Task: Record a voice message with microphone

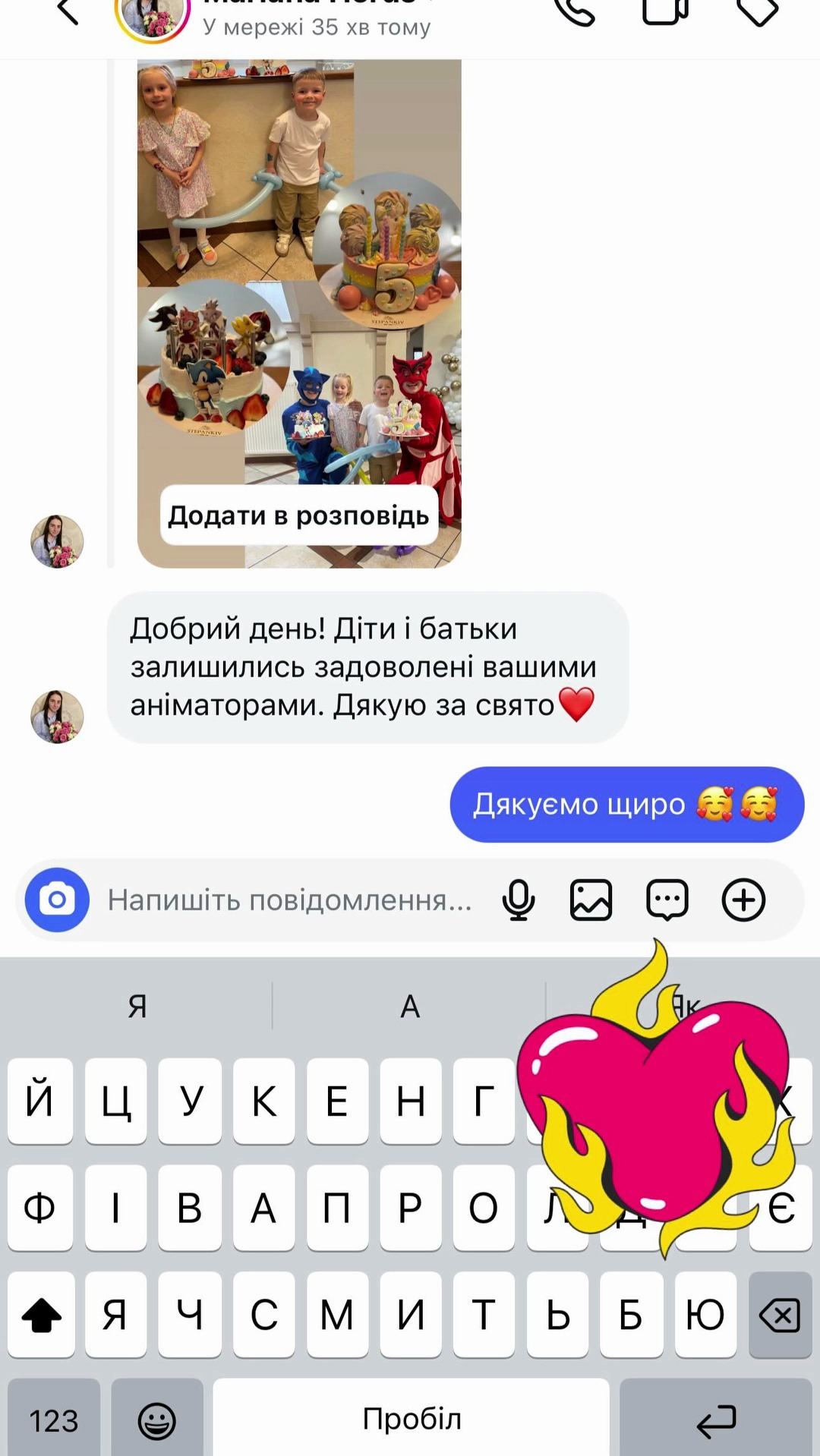Action: (x=519, y=900)
